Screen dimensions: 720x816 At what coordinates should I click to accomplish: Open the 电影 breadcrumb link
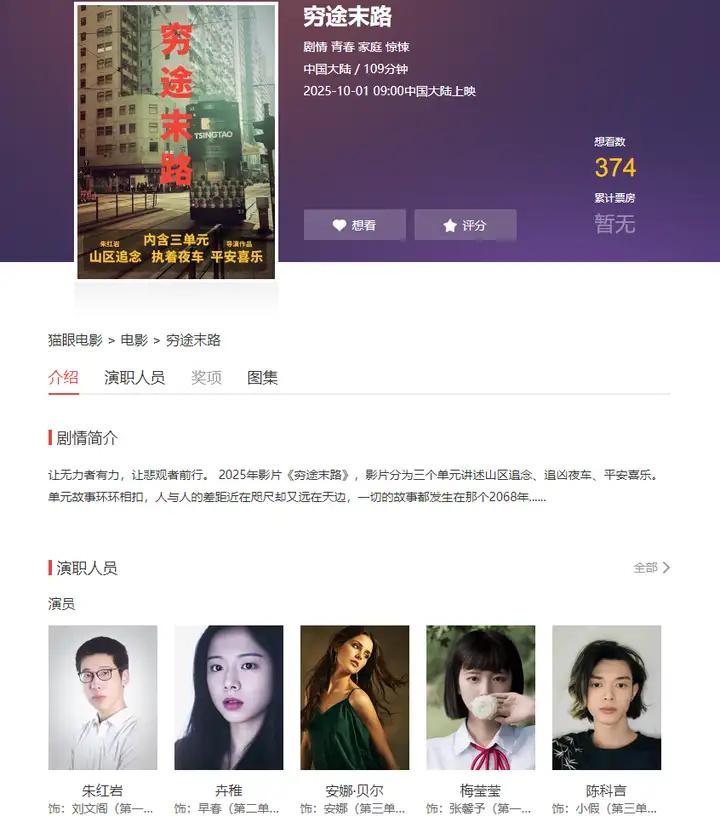134,340
